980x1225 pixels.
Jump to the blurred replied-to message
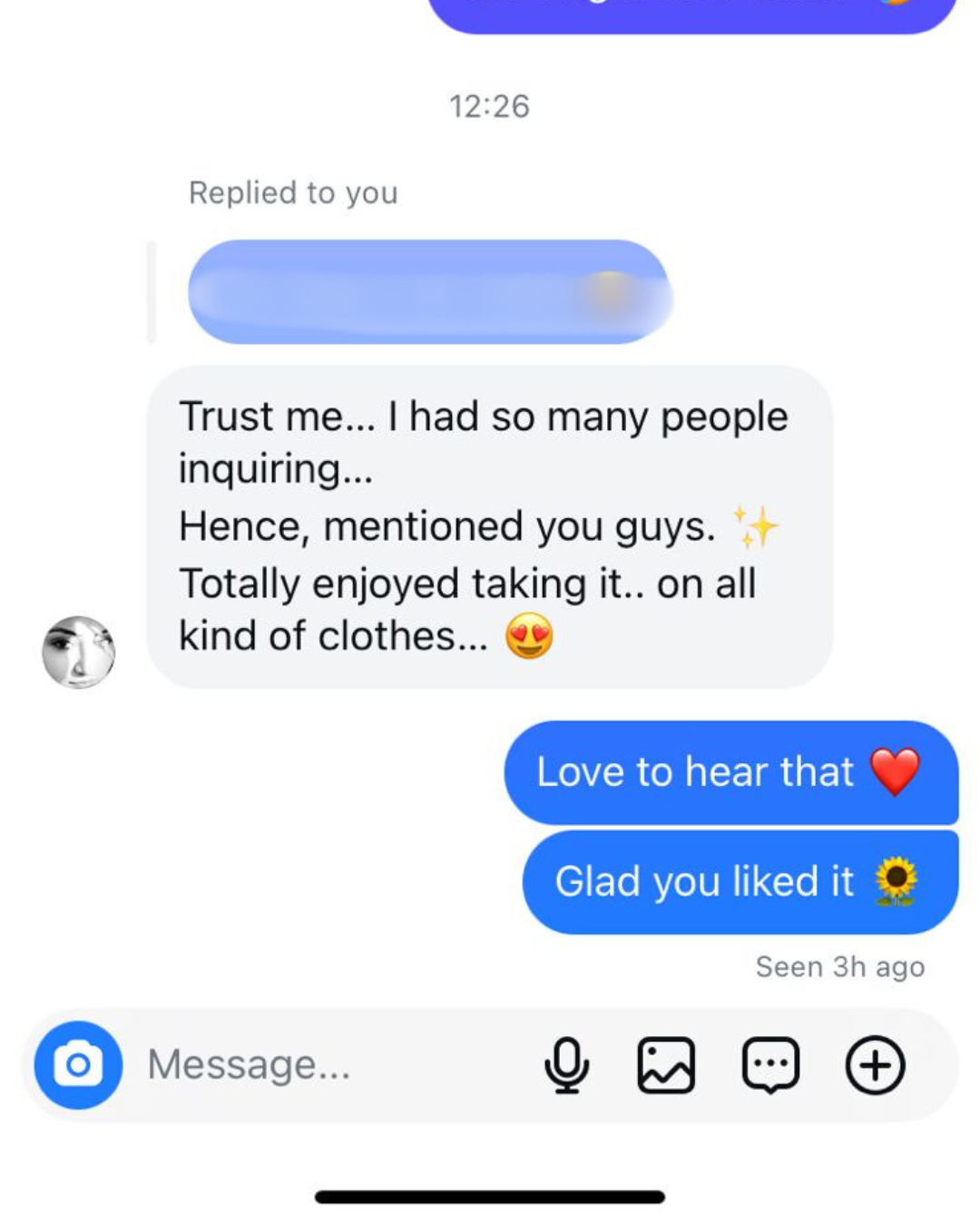point(428,292)
